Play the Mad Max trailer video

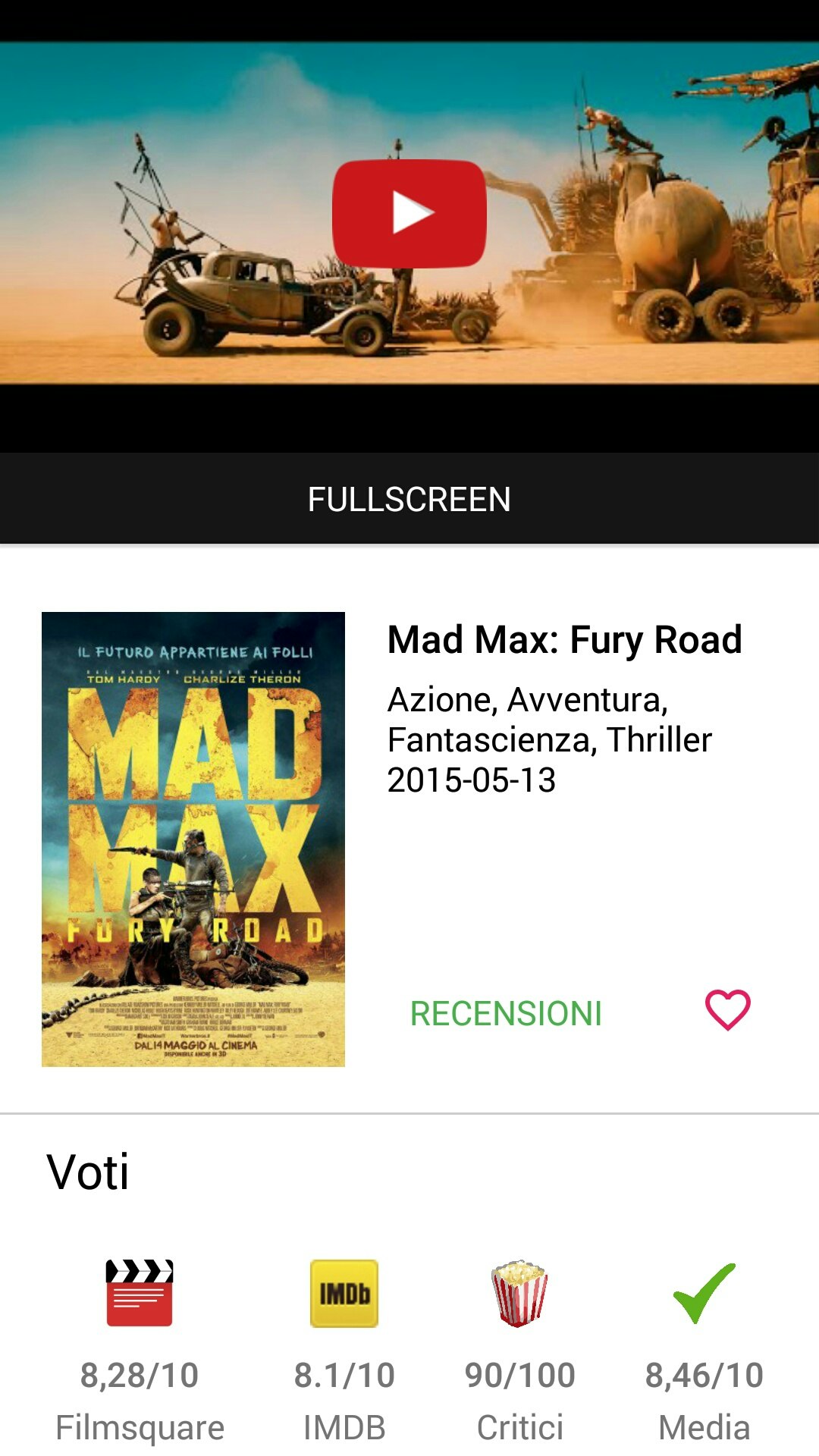pos(409,213)
